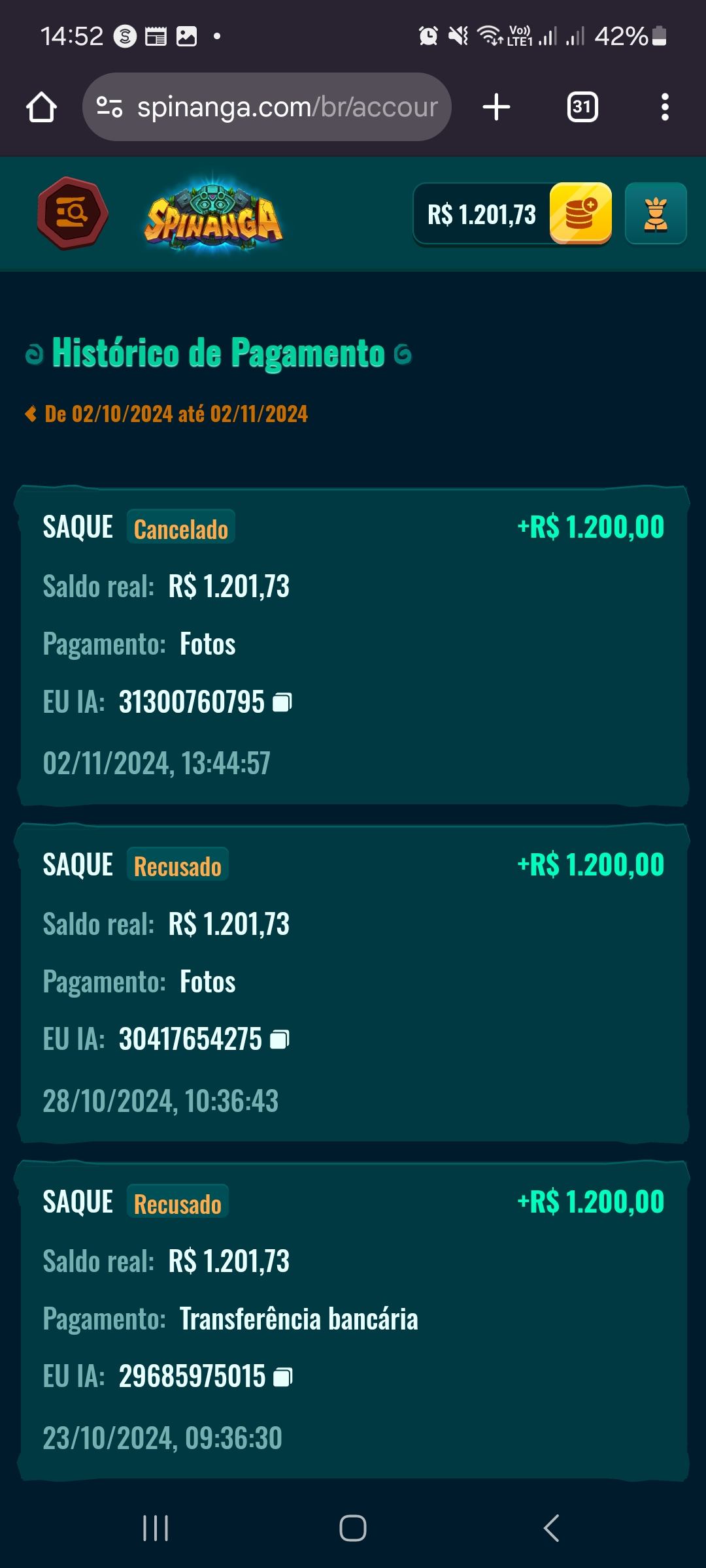706x1568 pixels.
Task: Open the red magnifier menu icon
Action: [x=72, y=214]
